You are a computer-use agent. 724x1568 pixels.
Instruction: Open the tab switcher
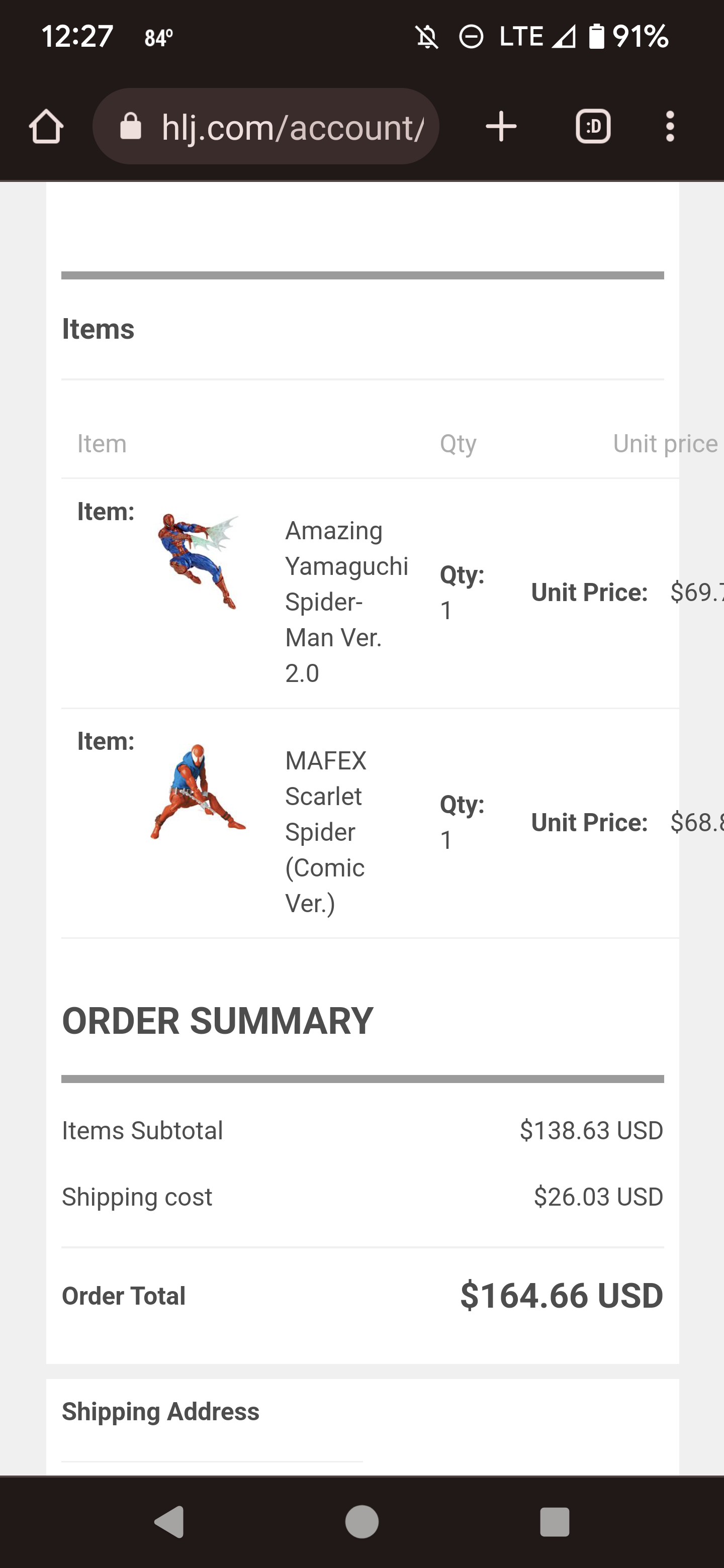coord(593,127)
